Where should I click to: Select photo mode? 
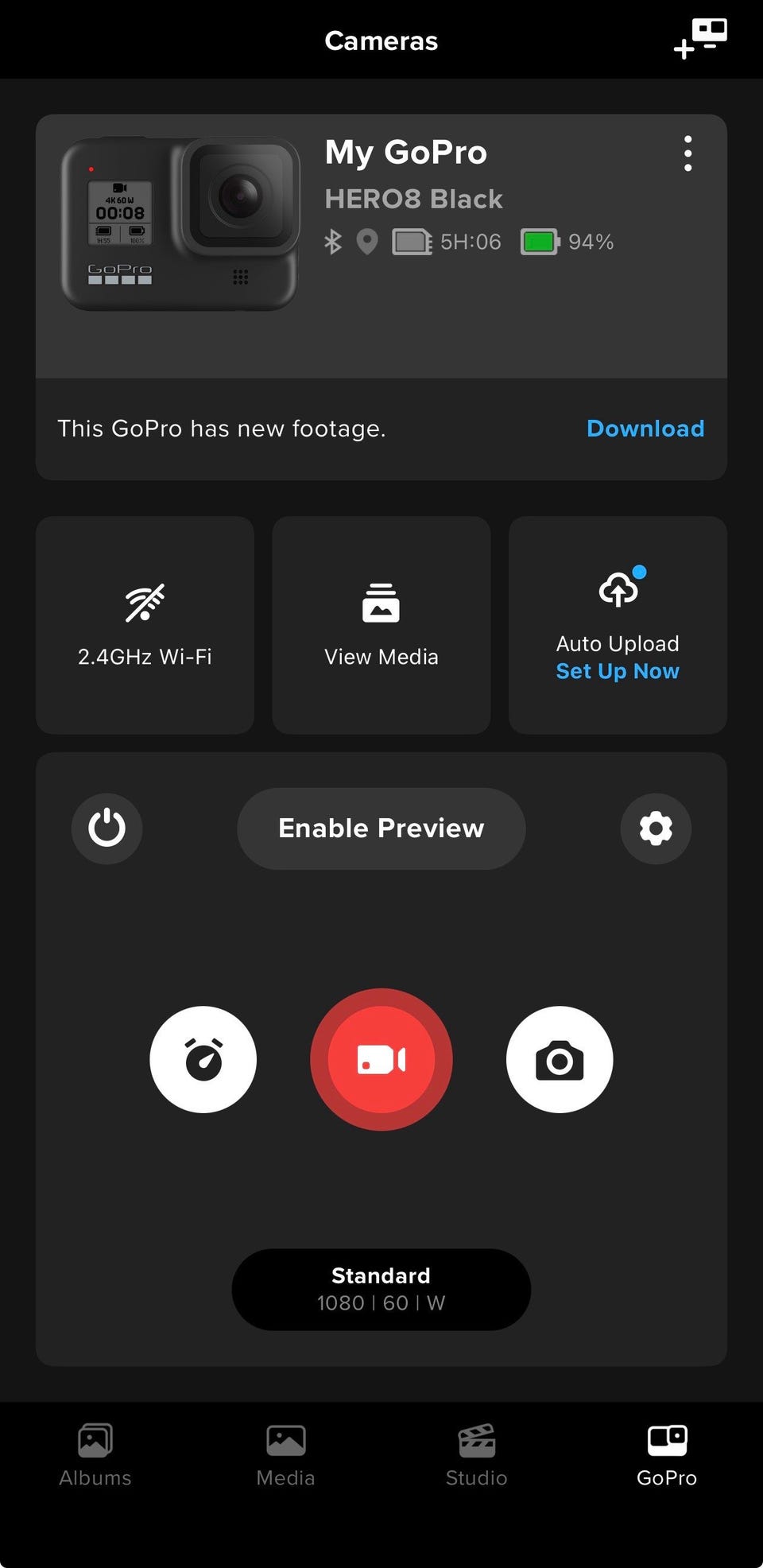559,1059
